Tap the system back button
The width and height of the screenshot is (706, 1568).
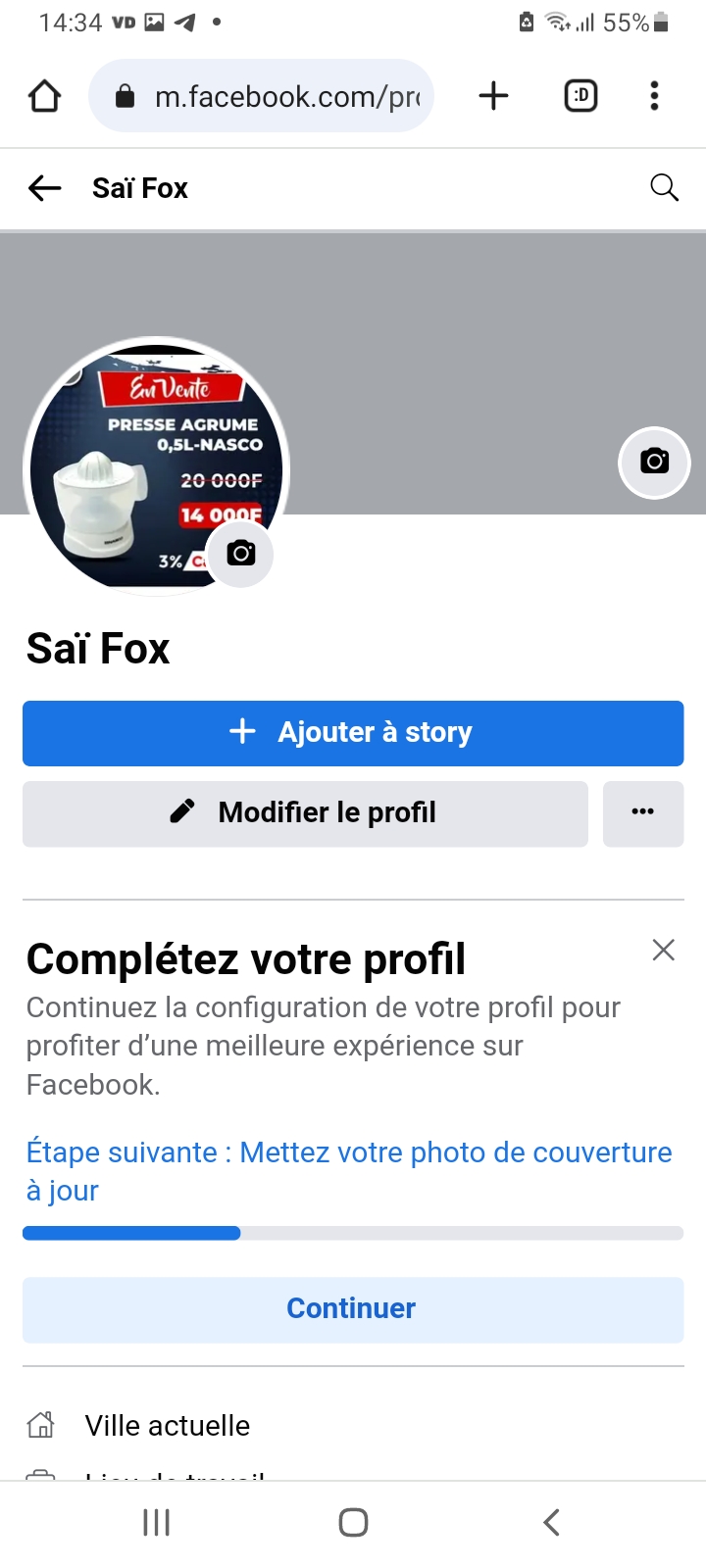tap(551, 1522)
